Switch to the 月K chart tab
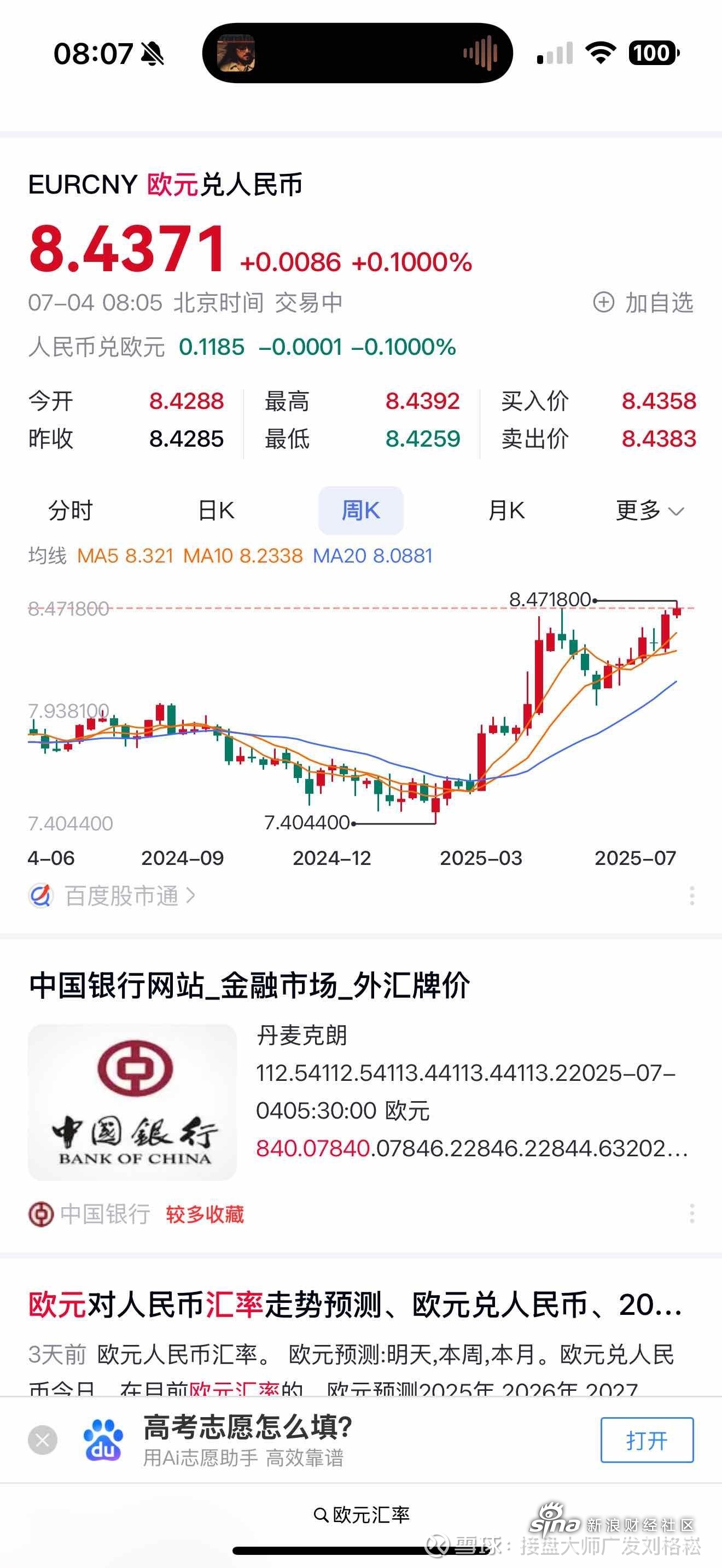 (x=506, y=510)
